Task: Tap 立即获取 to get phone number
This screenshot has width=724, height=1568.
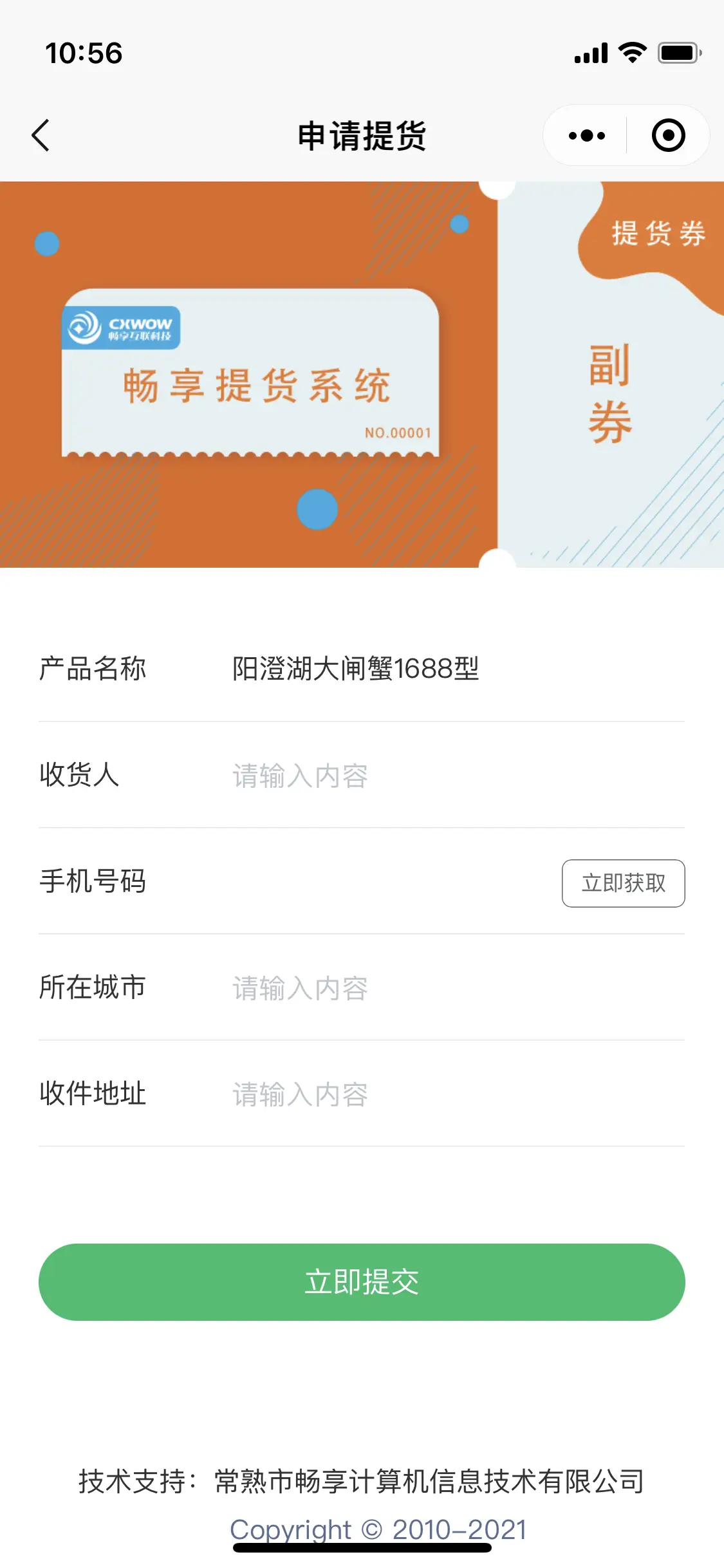Action: pyautogui.click(x=623, y=883)
